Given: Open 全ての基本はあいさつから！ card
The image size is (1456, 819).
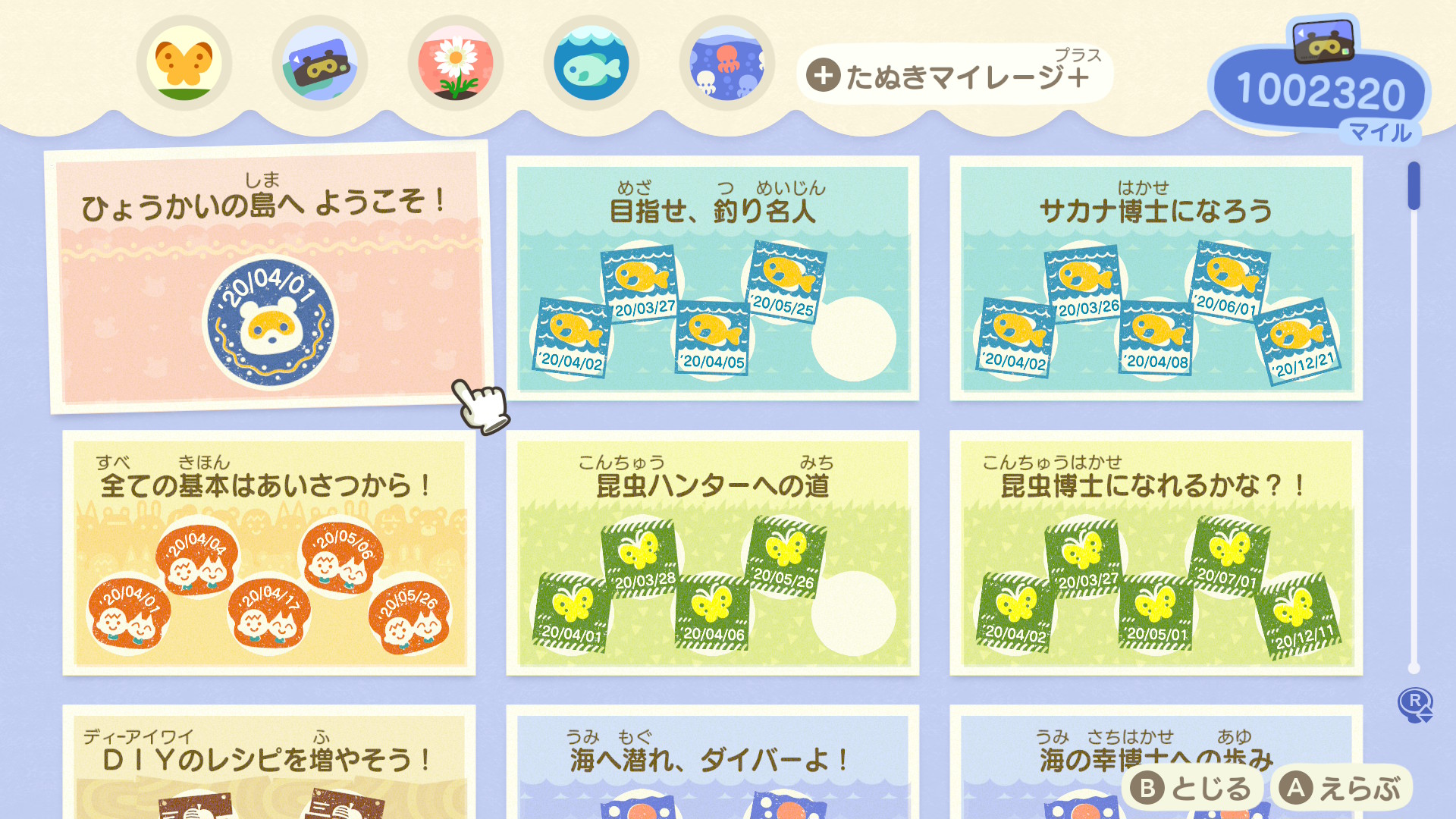Looking at the screenshot, I should point(269,552).
